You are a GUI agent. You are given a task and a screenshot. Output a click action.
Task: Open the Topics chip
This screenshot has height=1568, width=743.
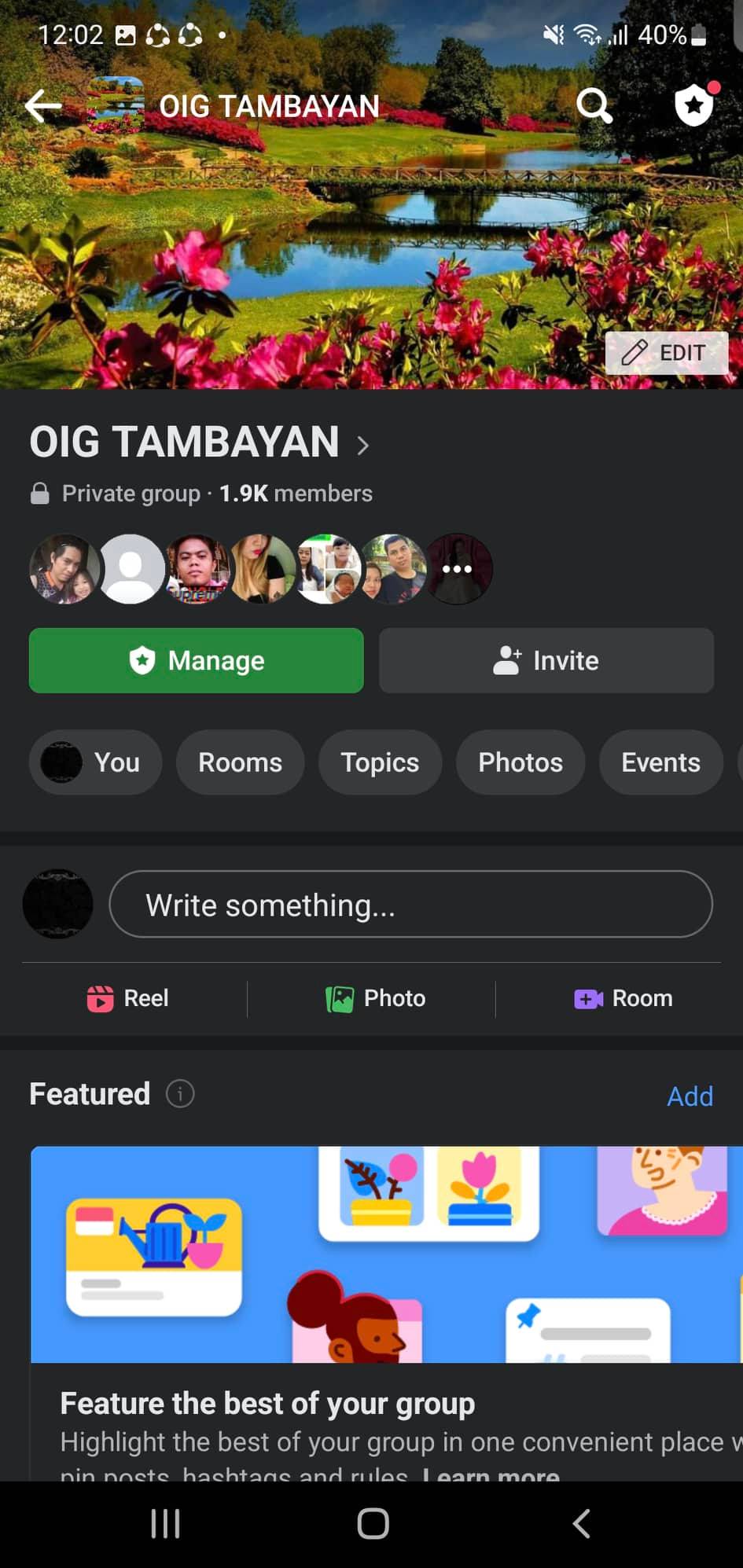380,762
